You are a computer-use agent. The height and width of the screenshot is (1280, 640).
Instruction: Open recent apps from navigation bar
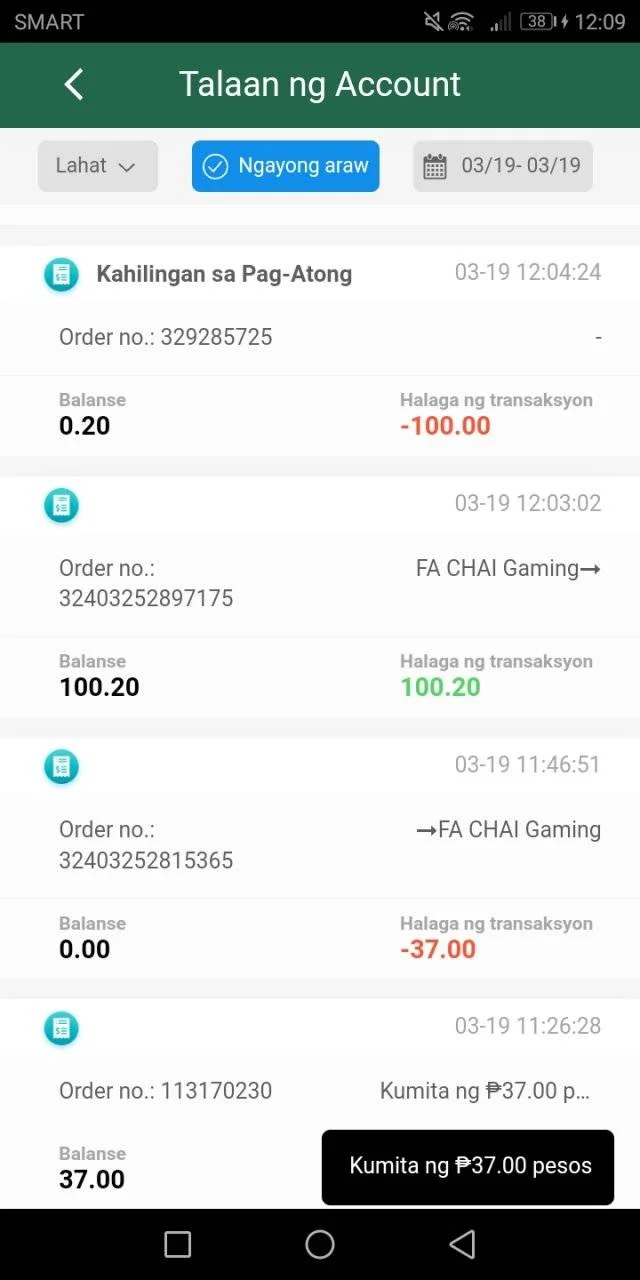(x=178, y=1244)
